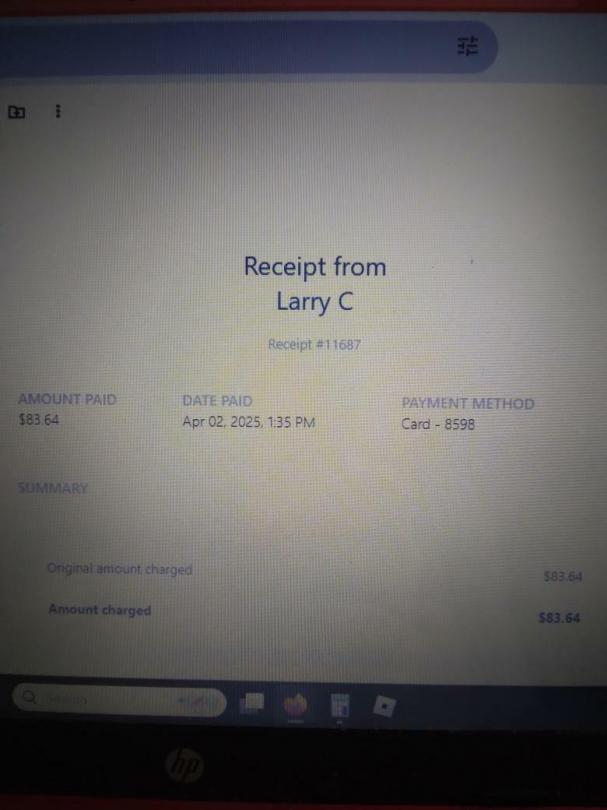The width and height of the screenshot is (607, 810).
Task: Tap the move-to folder icon
Action: coord(16,111)
